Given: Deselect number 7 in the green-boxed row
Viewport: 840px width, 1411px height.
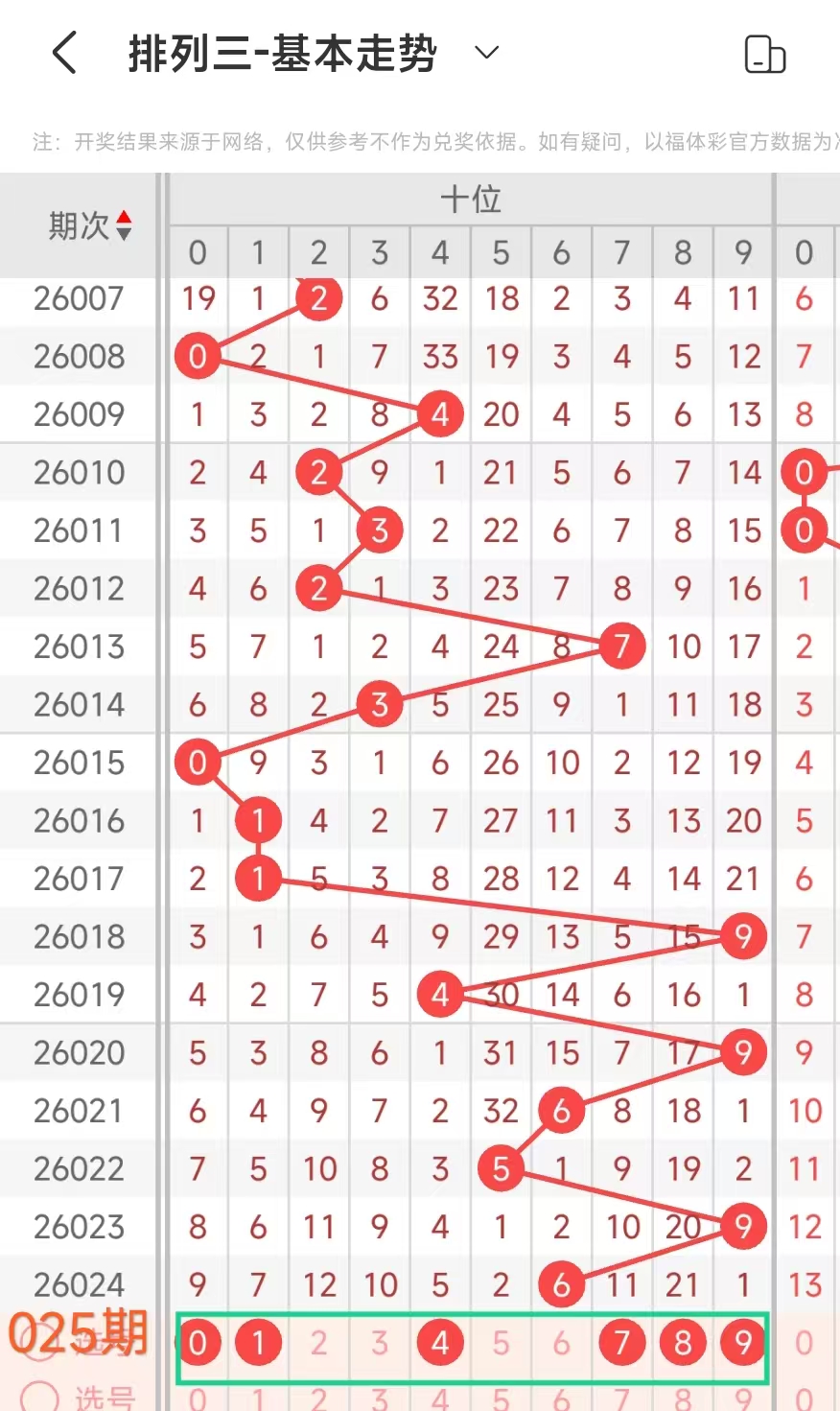Looking at the screenshot, I should [621, 1343].
